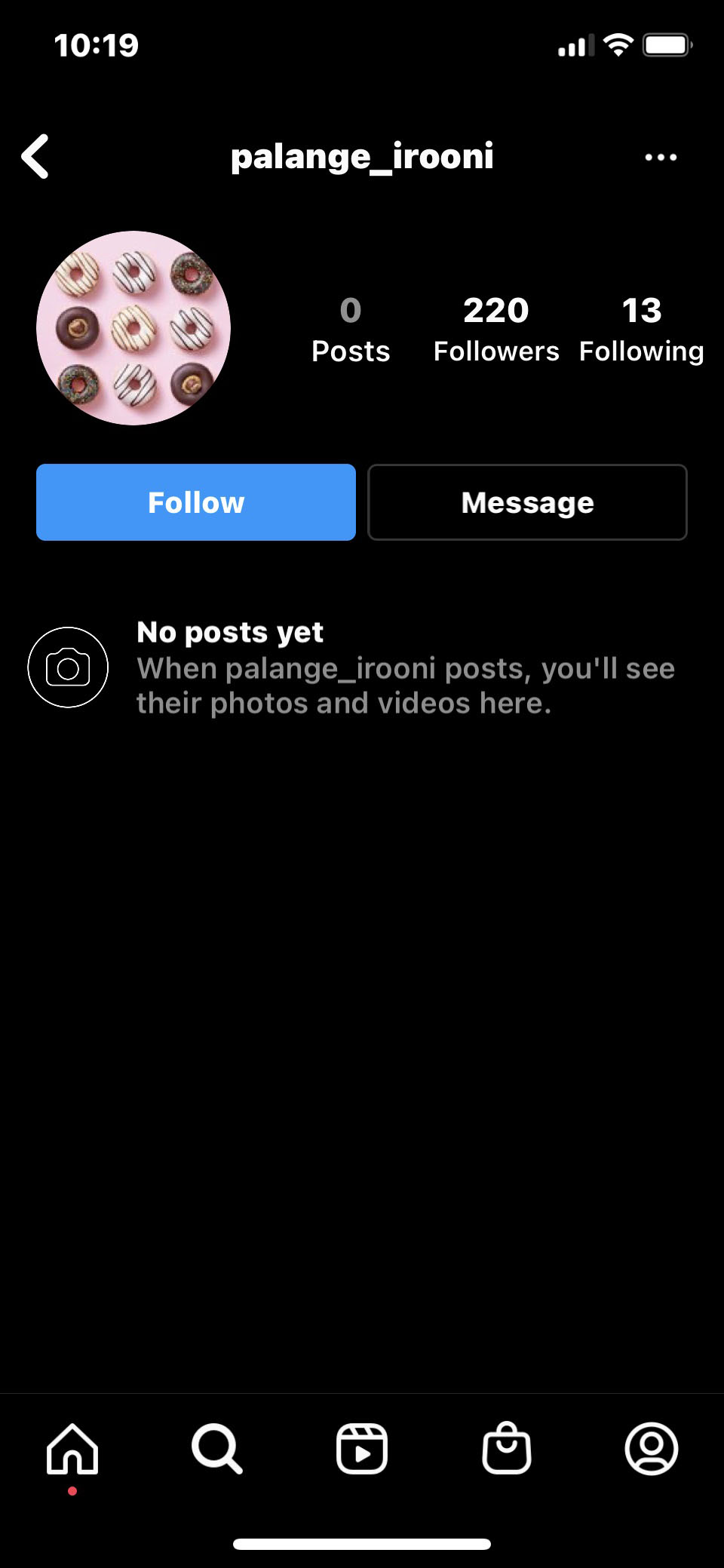Switch to the Home tab

(72, 1448)
